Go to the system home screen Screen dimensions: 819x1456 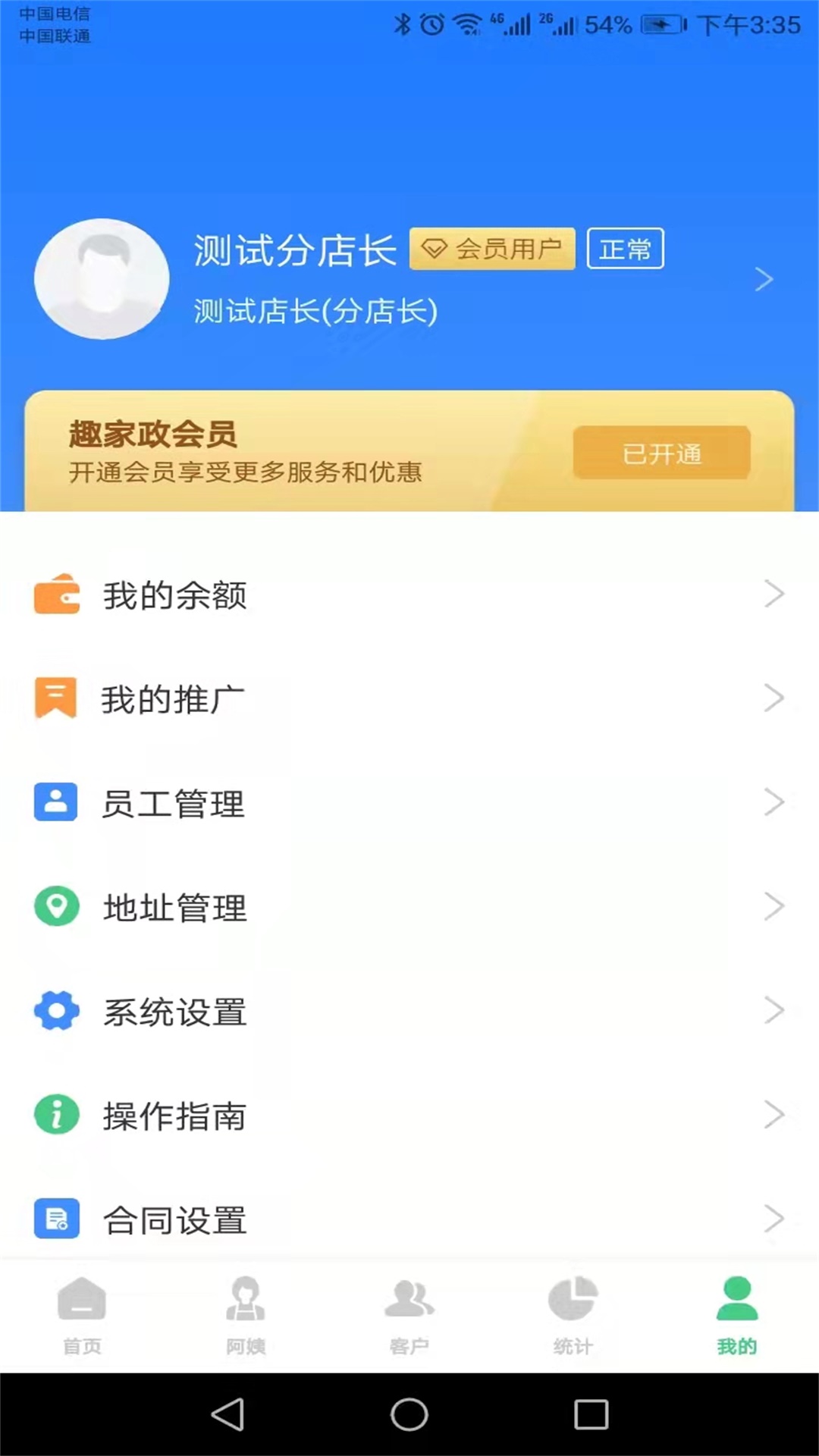click(409, 1414)
